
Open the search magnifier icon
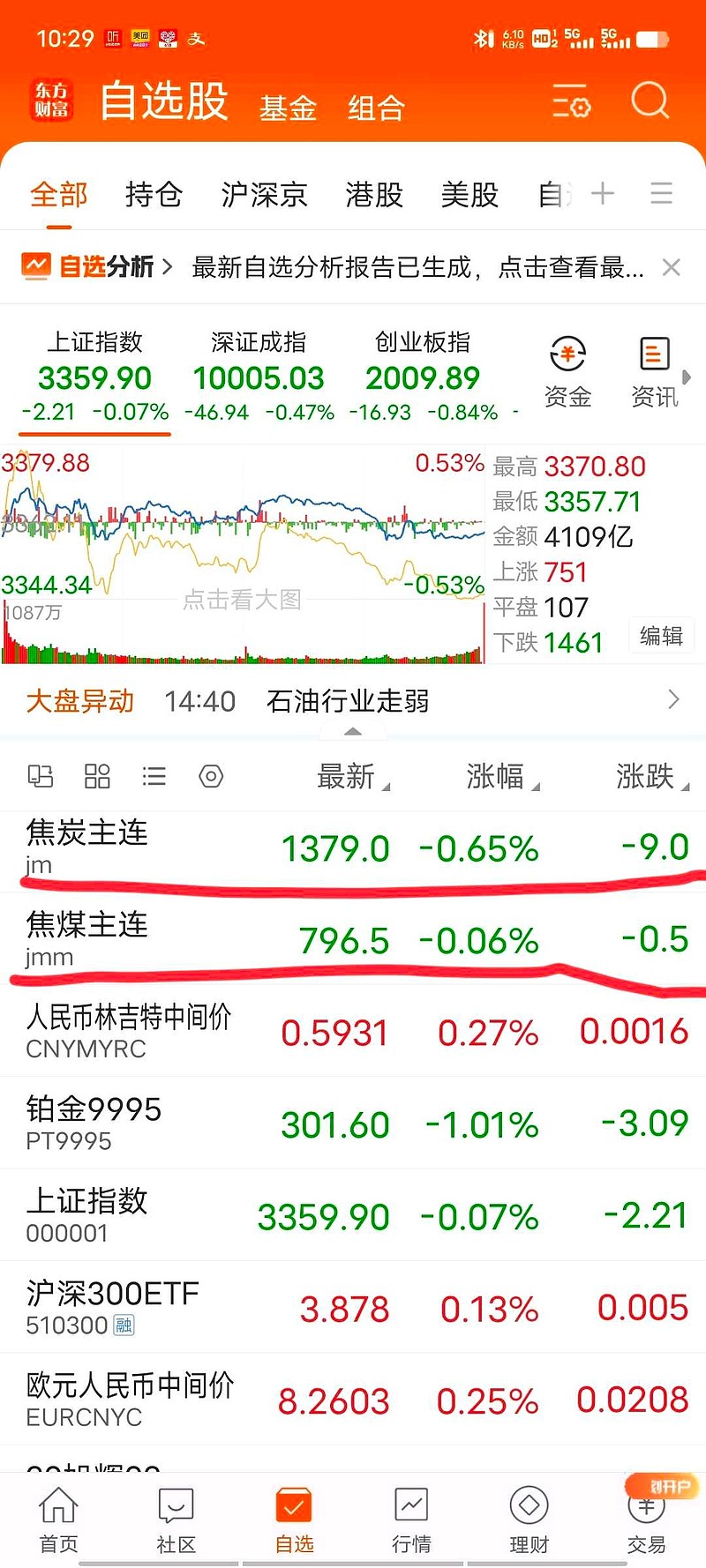[650, 101]
